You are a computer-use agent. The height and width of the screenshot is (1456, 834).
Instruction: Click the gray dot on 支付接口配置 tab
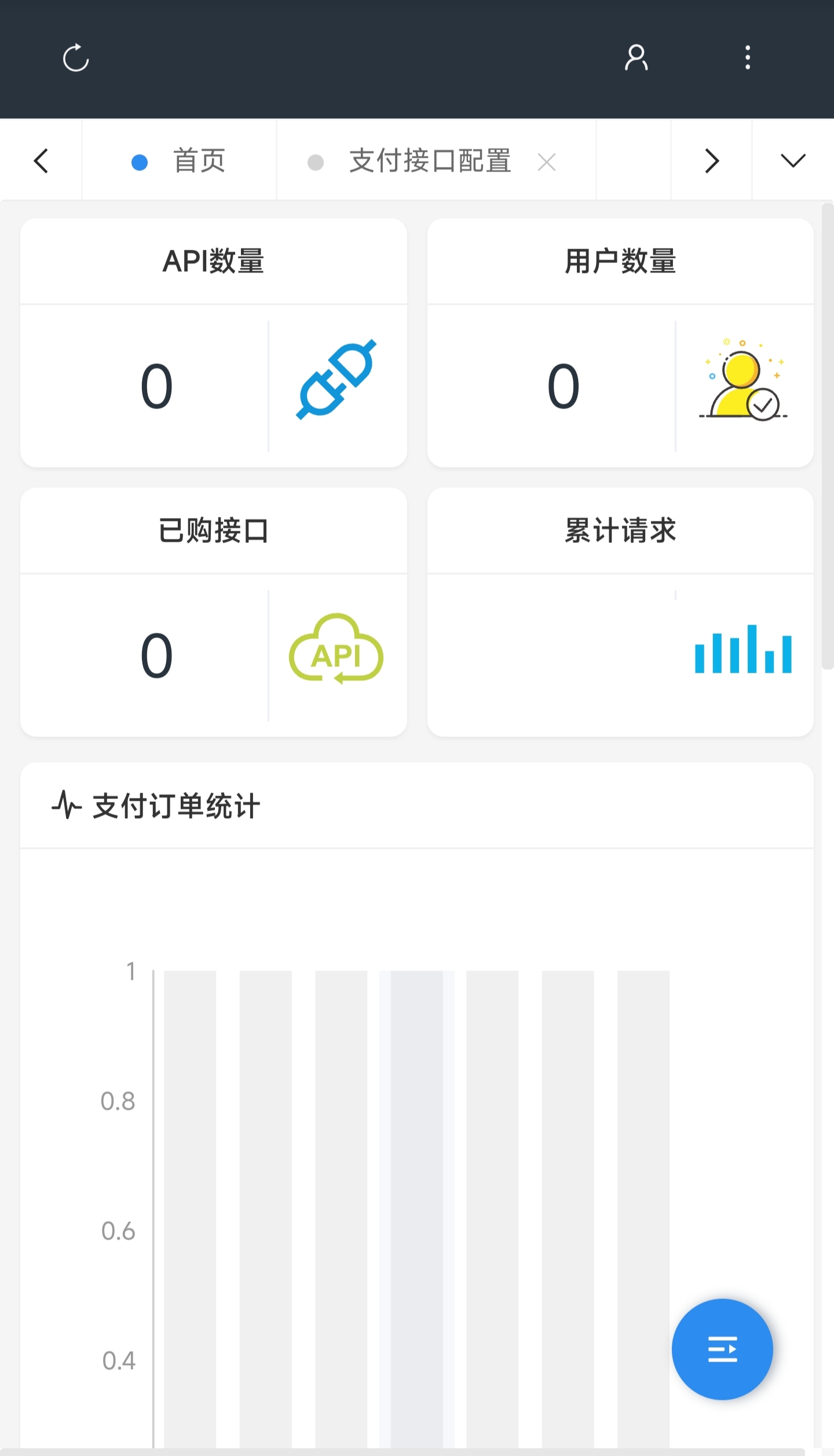click(316, 162)
